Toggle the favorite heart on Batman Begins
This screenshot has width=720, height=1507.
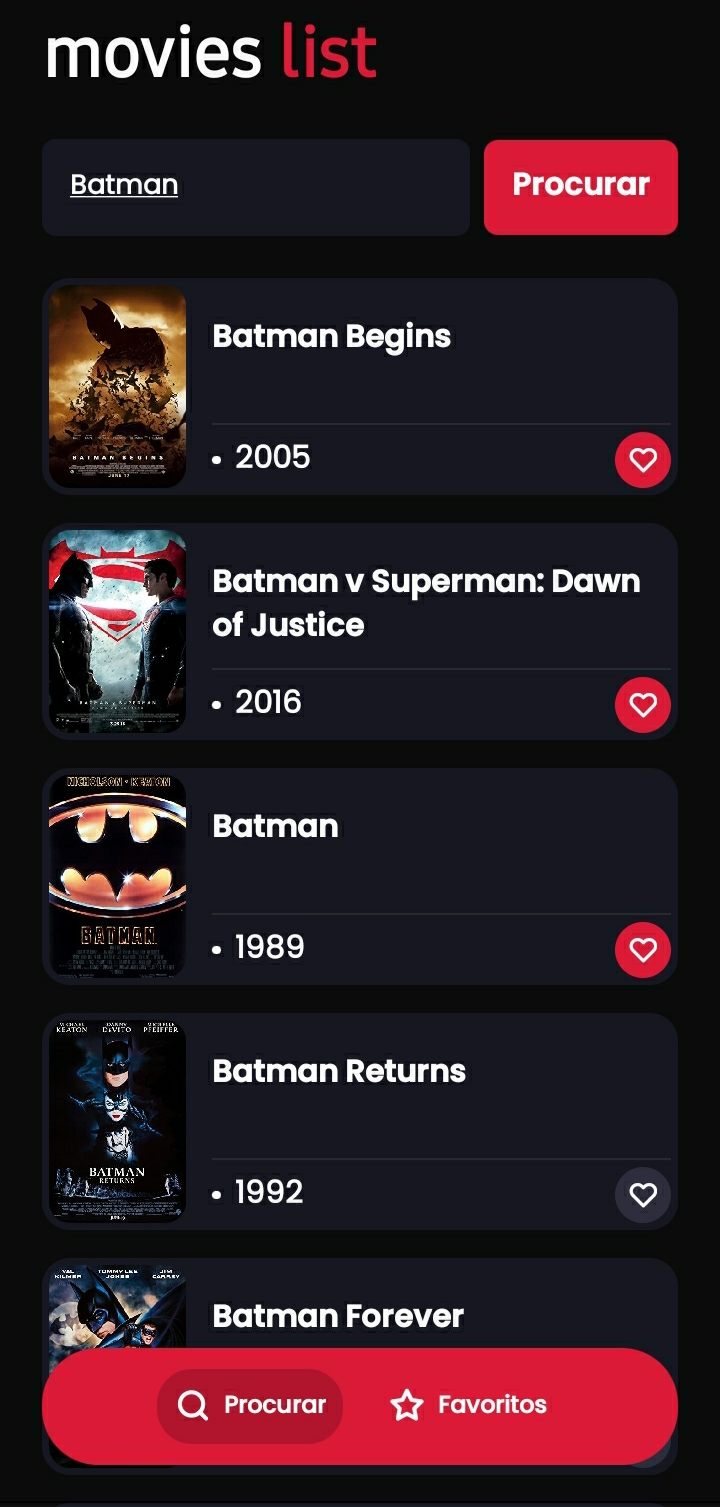tap(642, 460)
